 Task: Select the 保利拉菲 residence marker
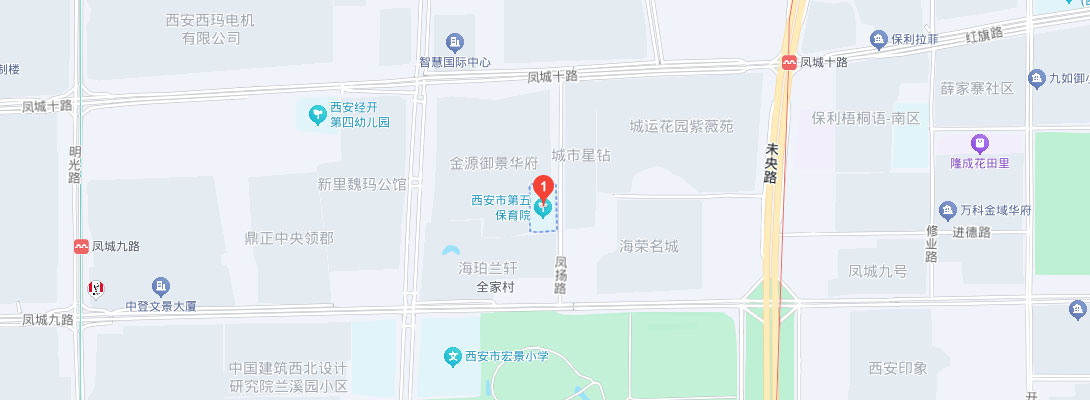pyautogui.click(x=879, y=40)
